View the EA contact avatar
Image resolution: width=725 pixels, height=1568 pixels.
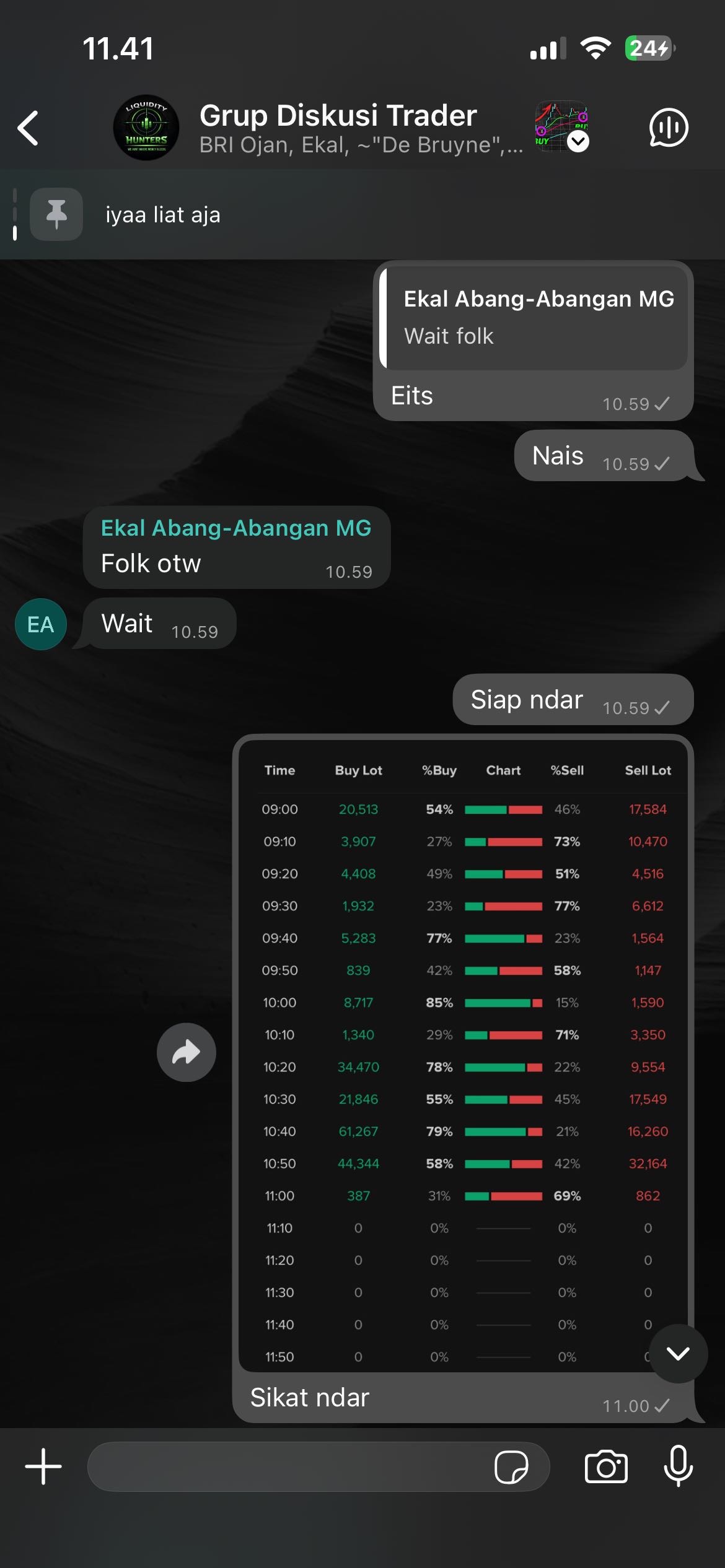click(x=41, y=624)
